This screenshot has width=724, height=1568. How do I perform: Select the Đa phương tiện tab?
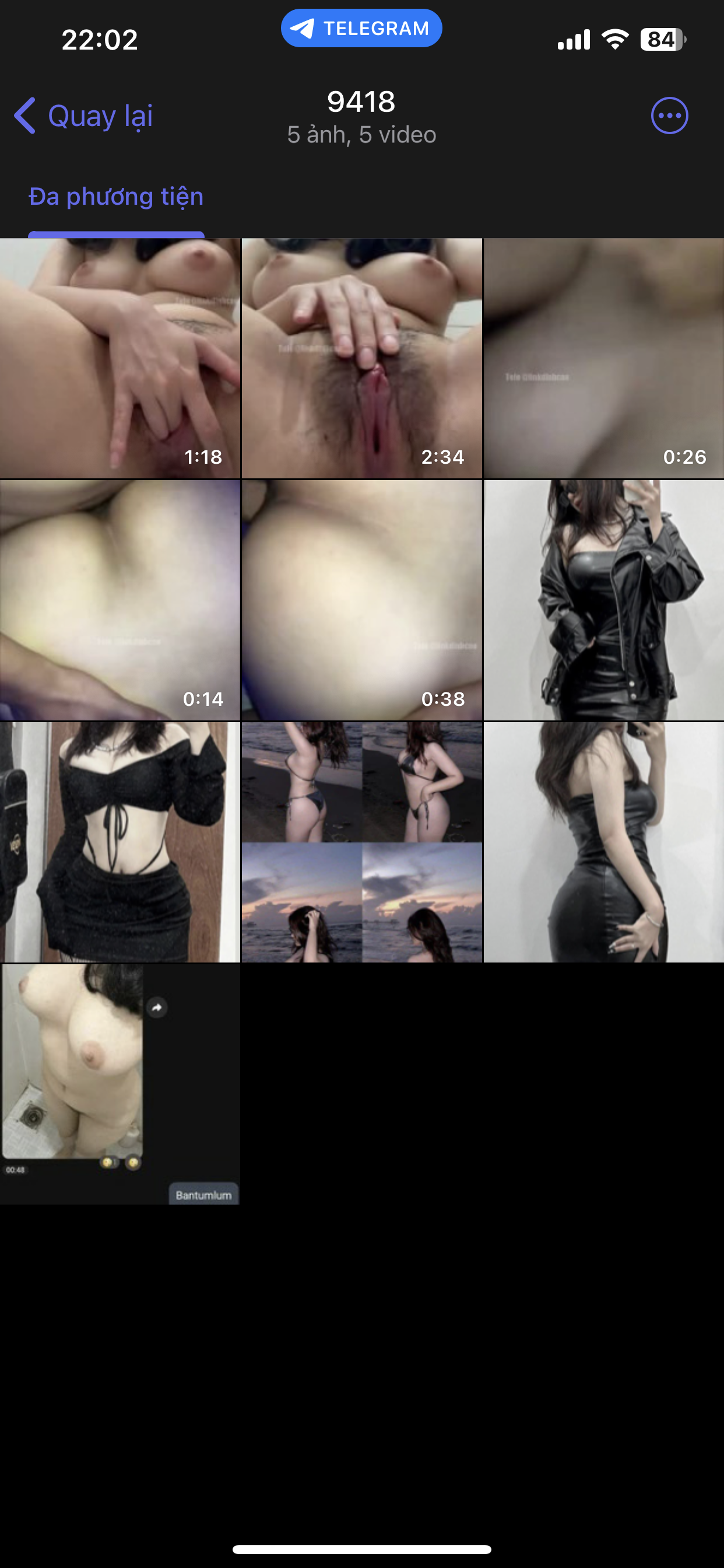[x=115, y=197]
